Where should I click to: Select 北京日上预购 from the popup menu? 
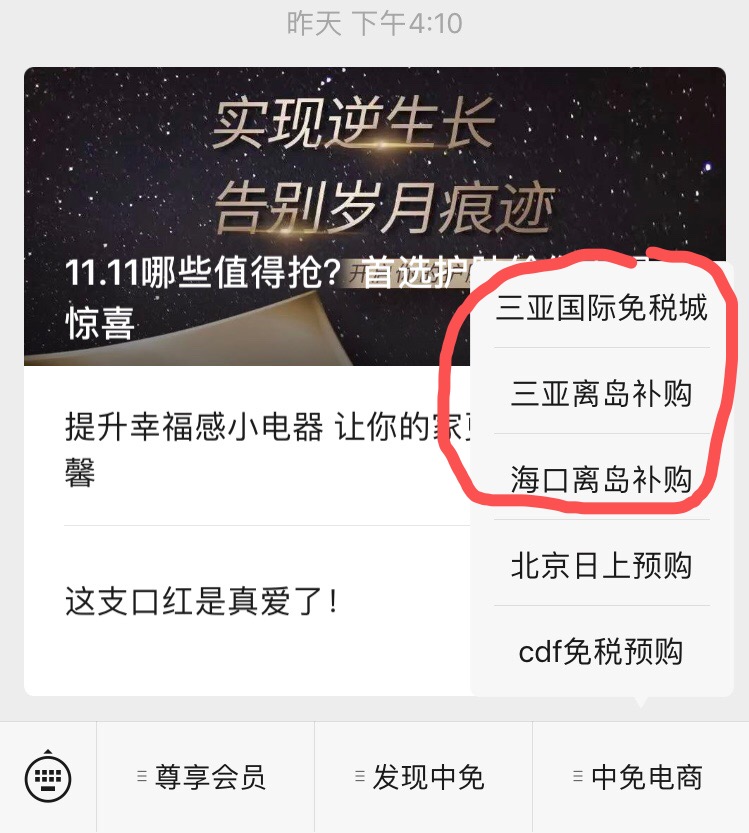point(601,564)
